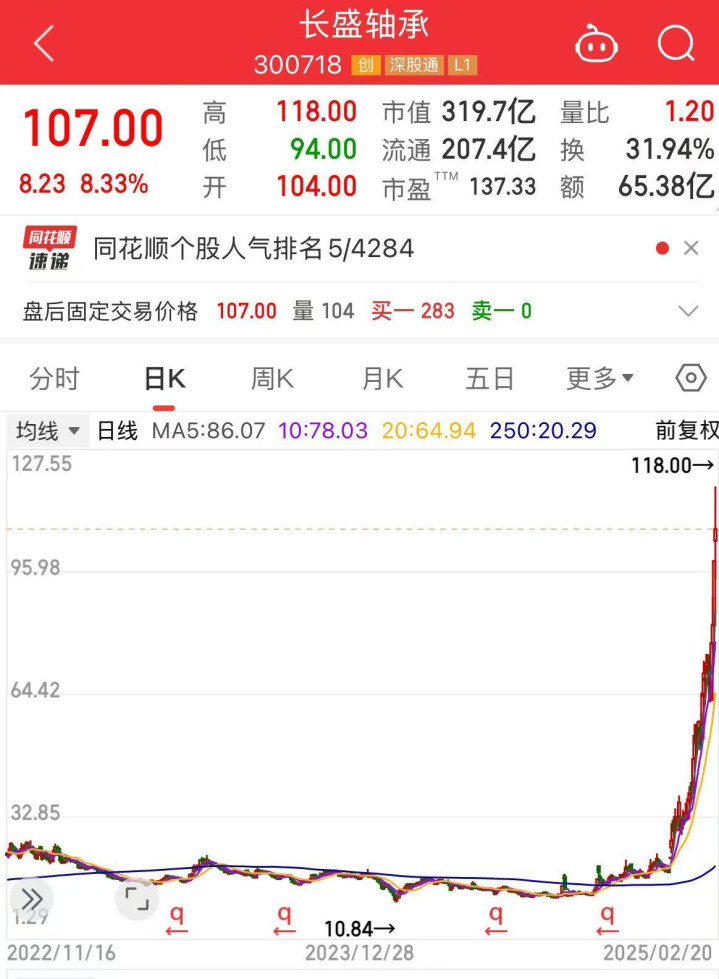Select the 日K tab

pos(164,379)
